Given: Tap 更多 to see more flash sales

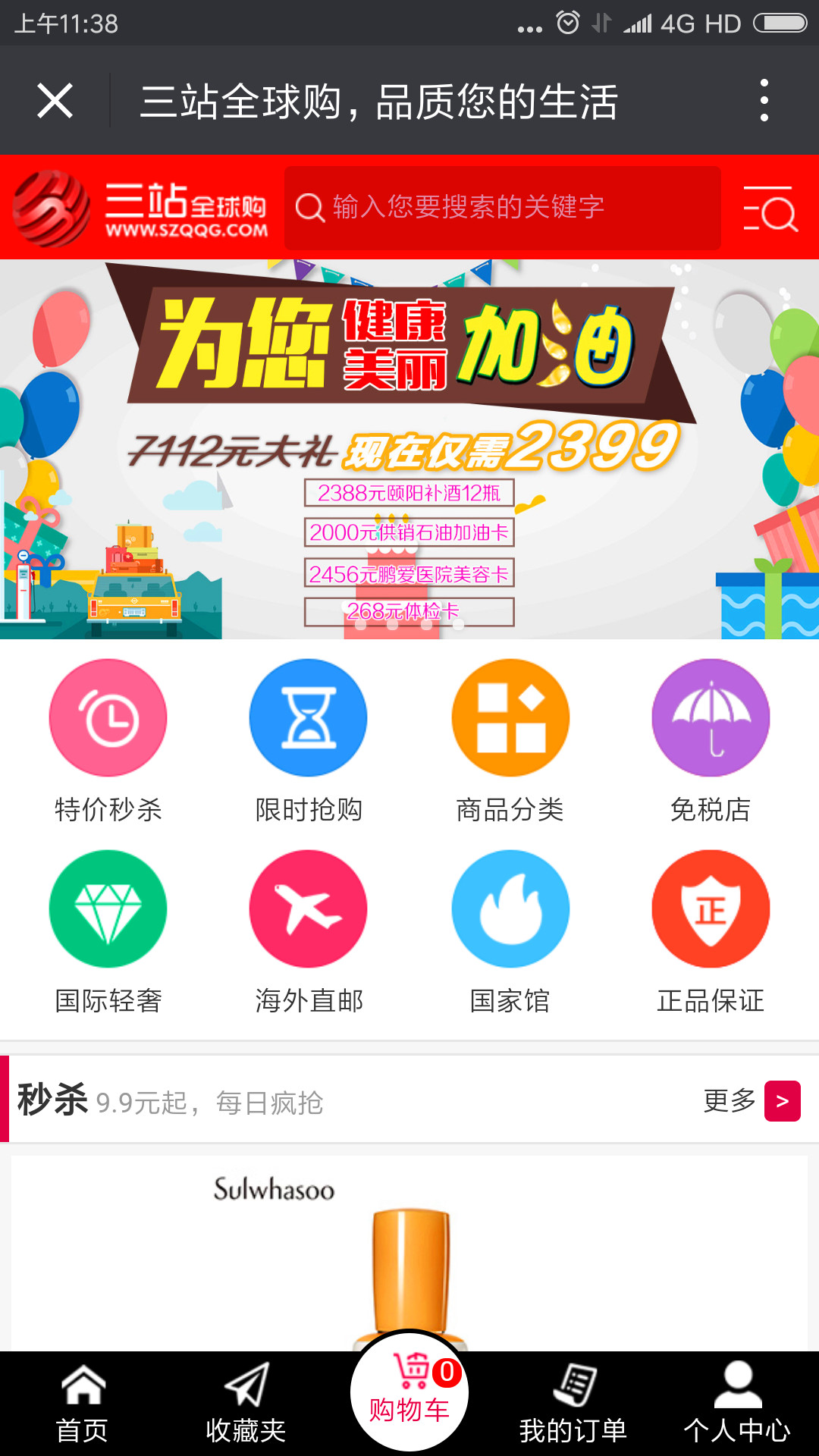Looking at the screenshot, I should coord(751,1100).
